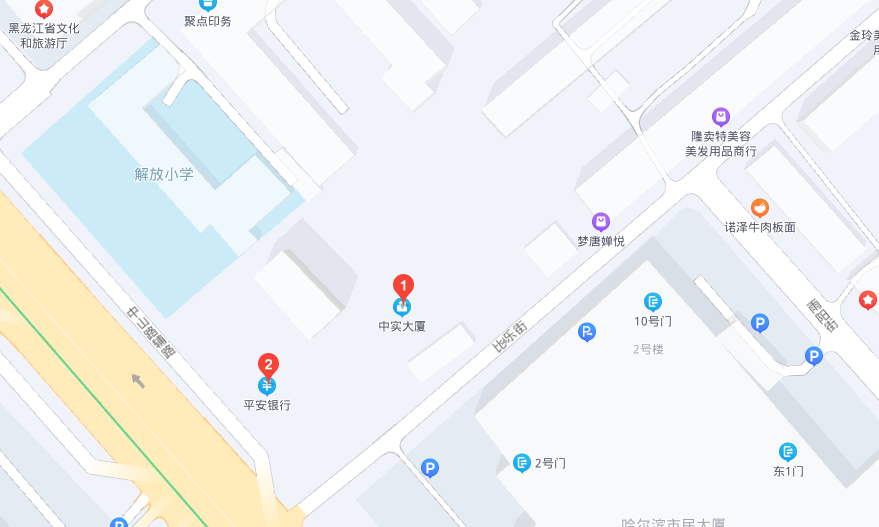Screen dimensions: 879x527
Task: Select the 2号门 gate marker
Action: tap(522, 462)
